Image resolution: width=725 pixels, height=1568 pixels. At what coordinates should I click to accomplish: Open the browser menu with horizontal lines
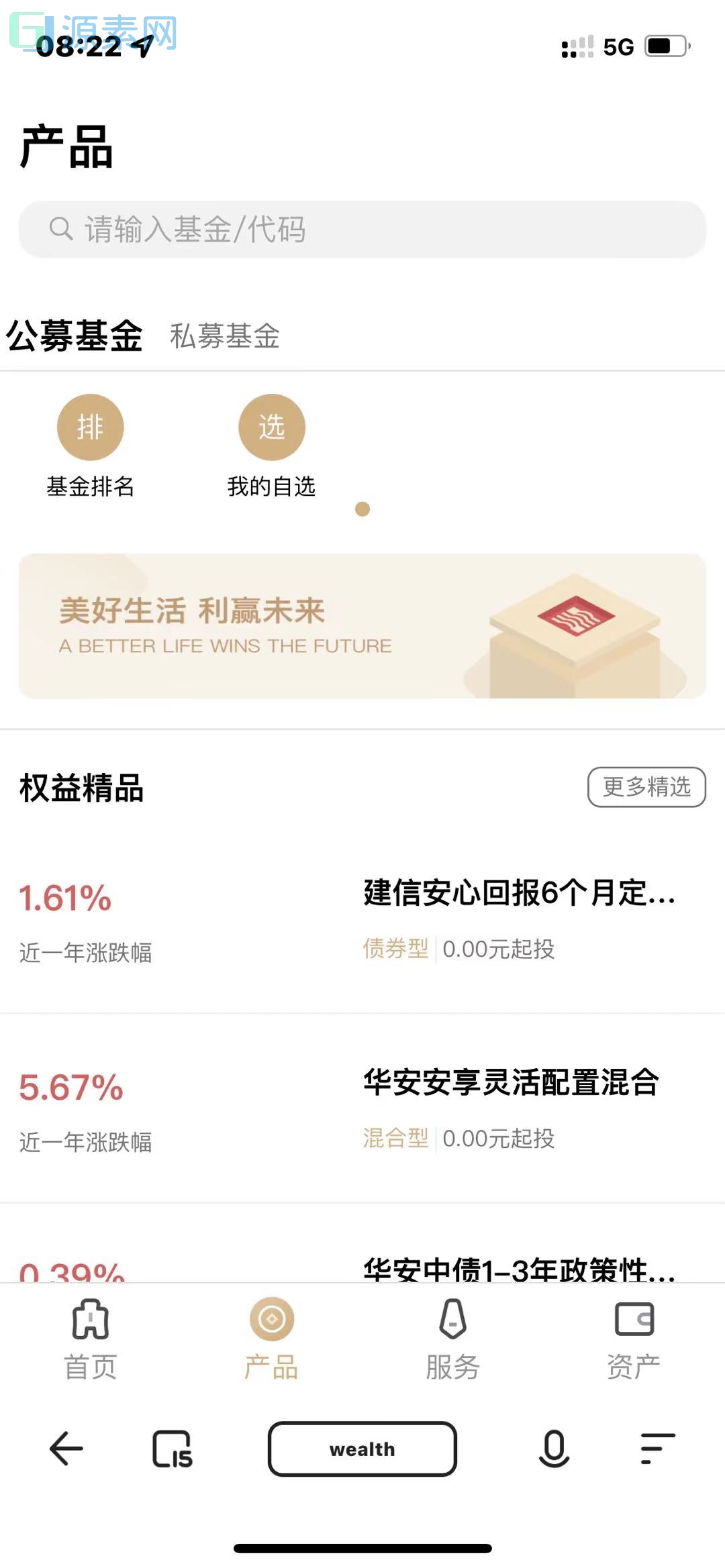(x=655, y=1449)
